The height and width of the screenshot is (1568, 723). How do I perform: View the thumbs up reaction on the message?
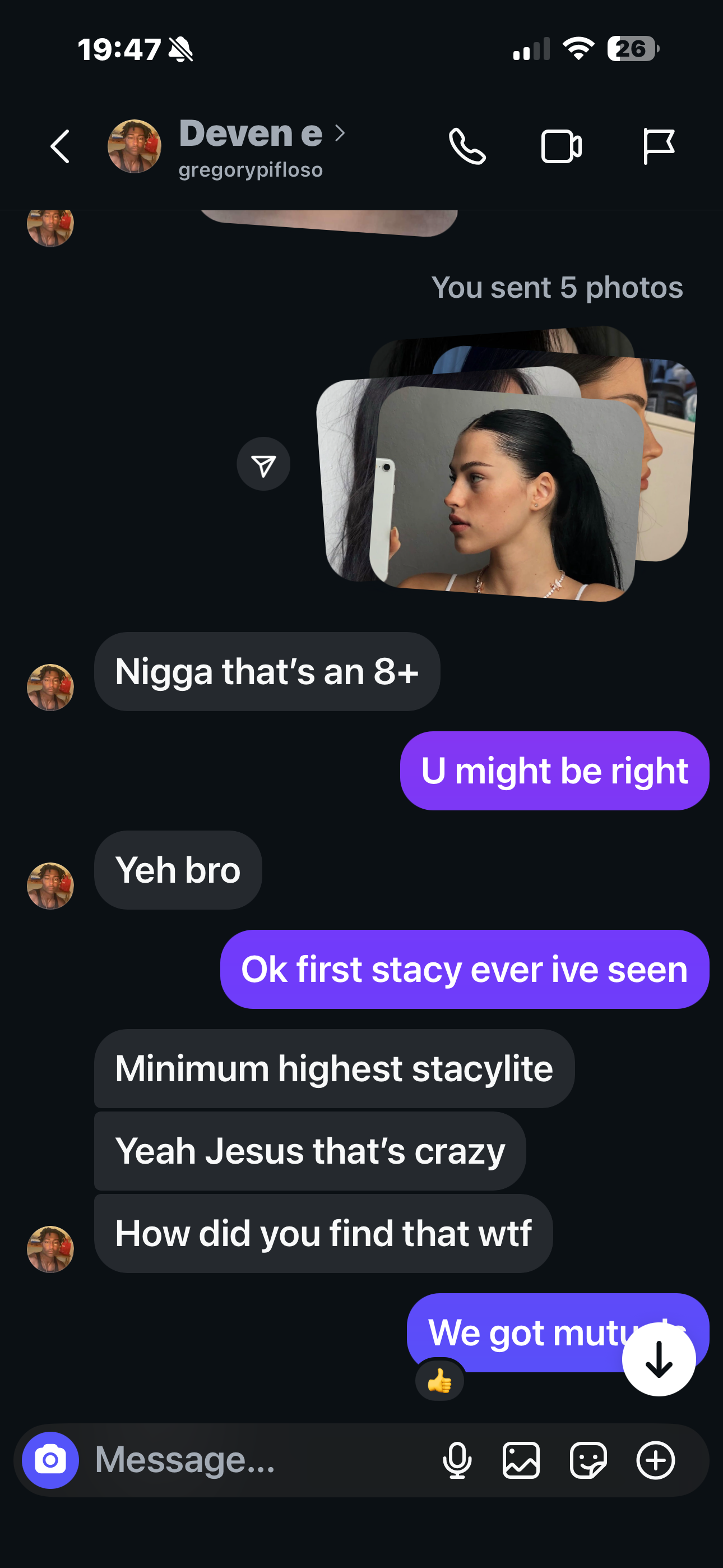pyautogui.click(x=439, y=1381)
